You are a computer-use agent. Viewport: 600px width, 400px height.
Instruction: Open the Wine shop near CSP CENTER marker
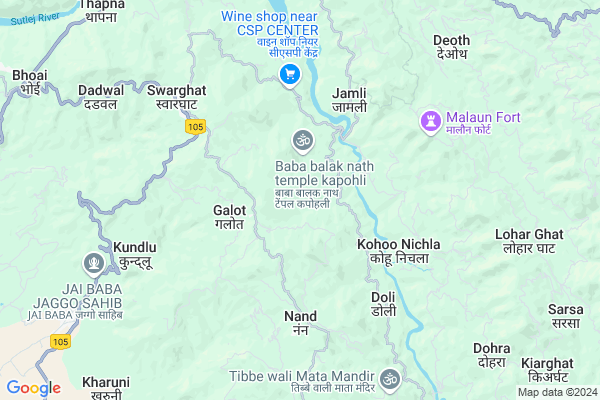pos(290,74)
